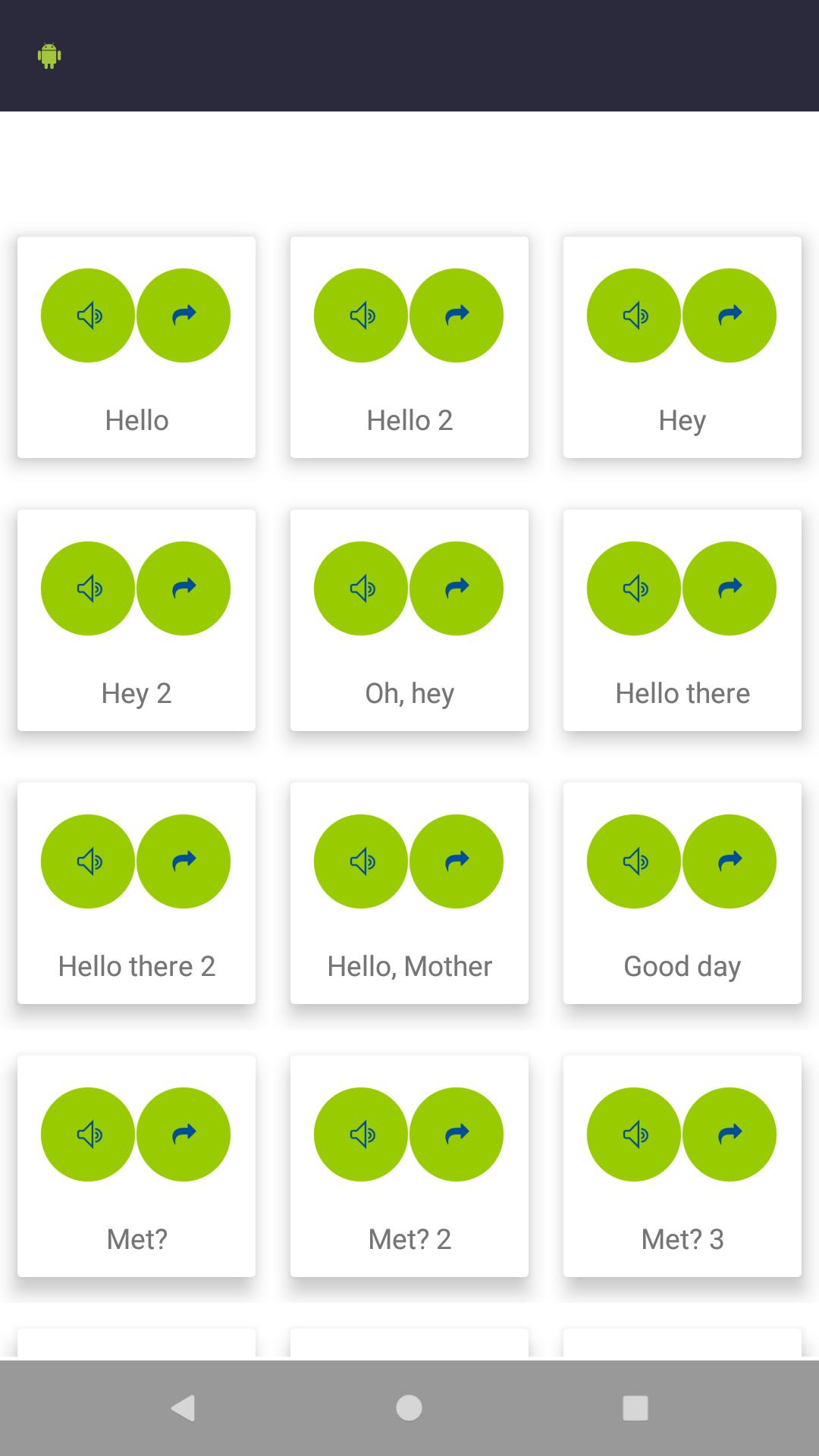Open recent apps from navigation bar

(635, 1408)
